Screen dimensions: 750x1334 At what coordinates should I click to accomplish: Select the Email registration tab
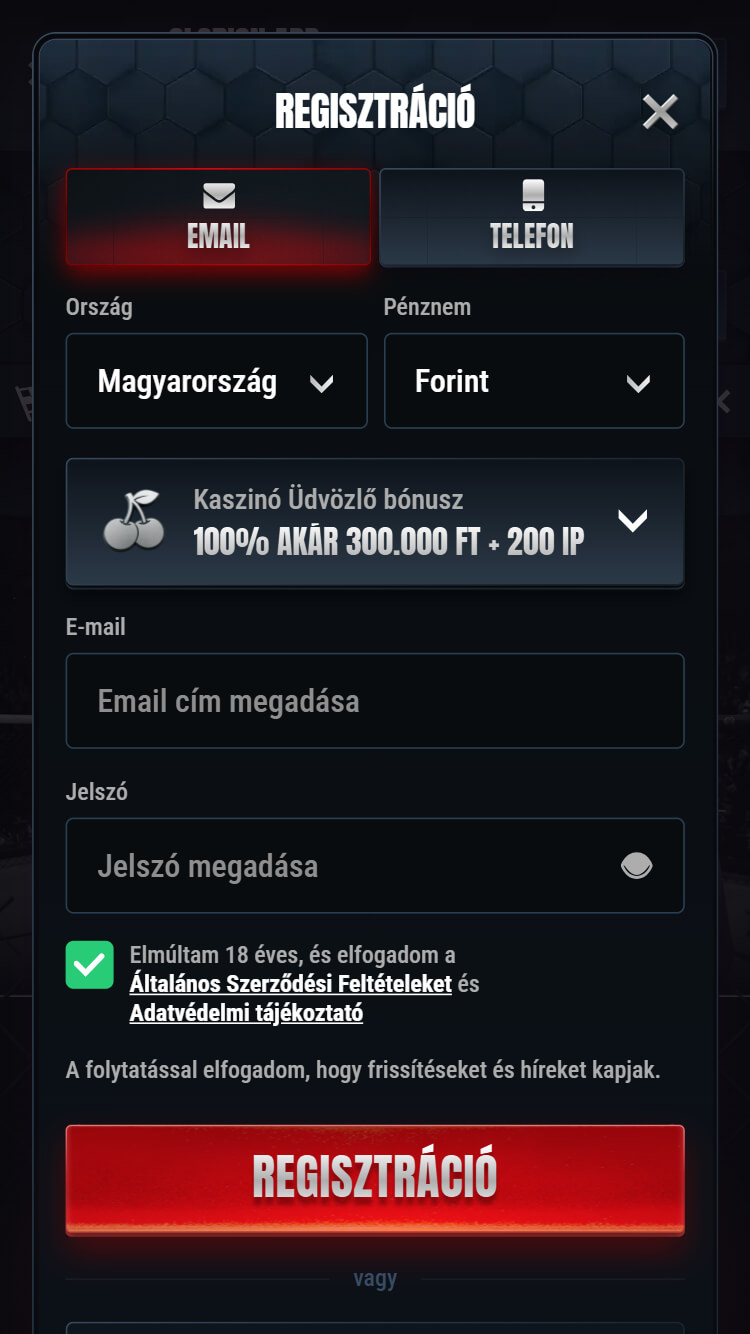pyautogui.click(x=218, y=216)
